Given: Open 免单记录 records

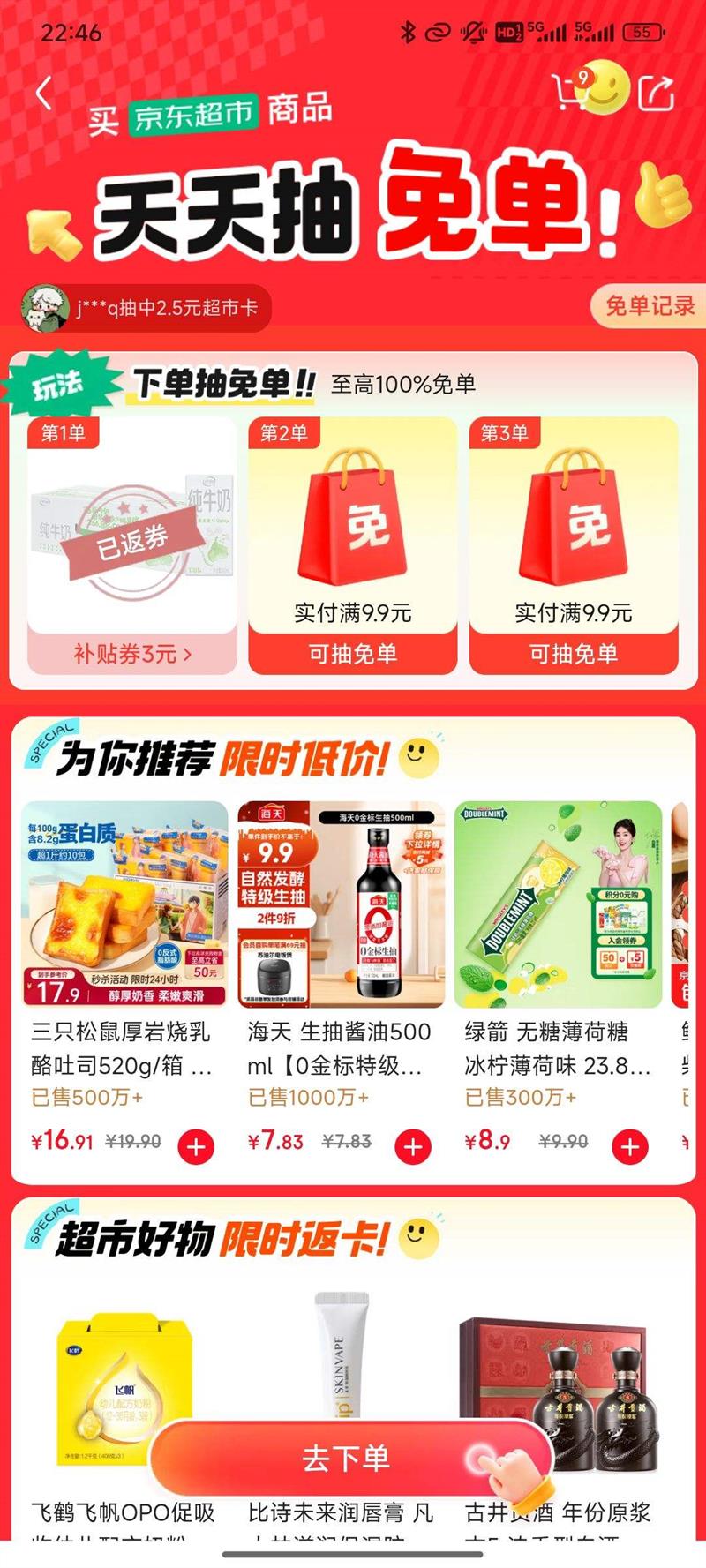Looking at the screenshot, I should pyautogui.click(x=650, y=306).
